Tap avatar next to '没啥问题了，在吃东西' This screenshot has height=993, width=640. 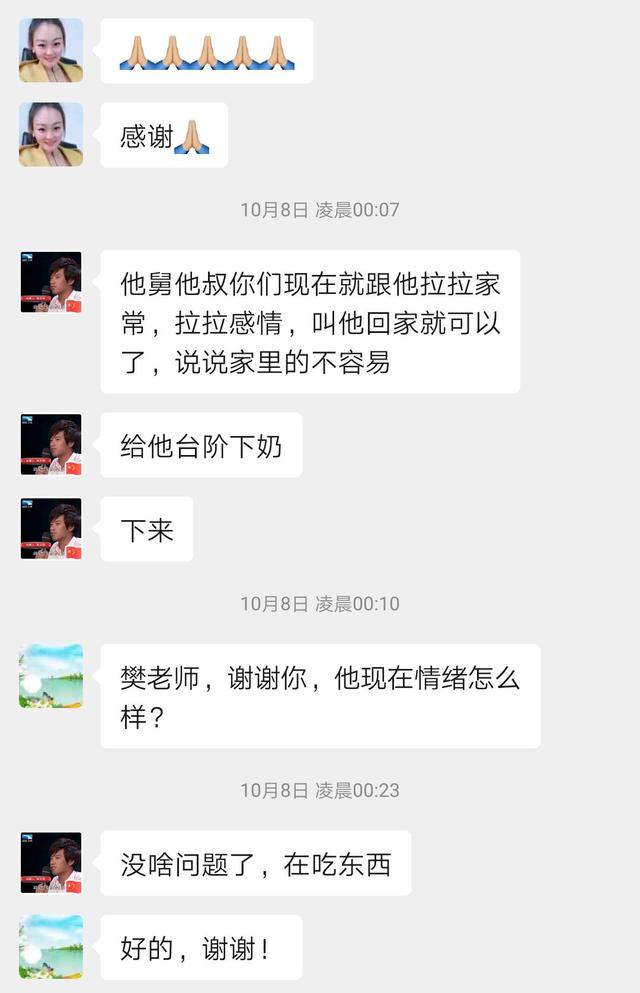click(x=51, y=862)
